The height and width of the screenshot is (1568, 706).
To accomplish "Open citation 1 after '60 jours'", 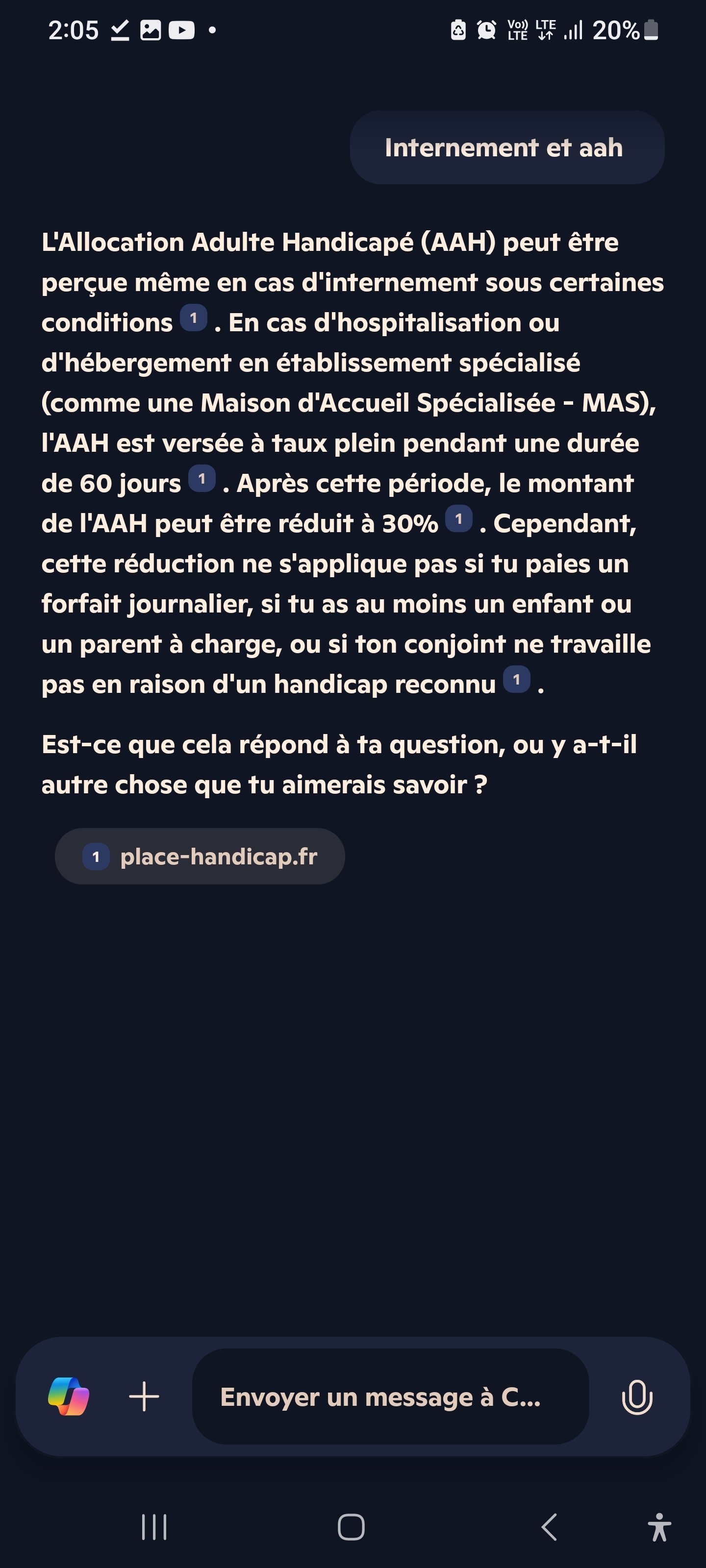I will 202,478.
